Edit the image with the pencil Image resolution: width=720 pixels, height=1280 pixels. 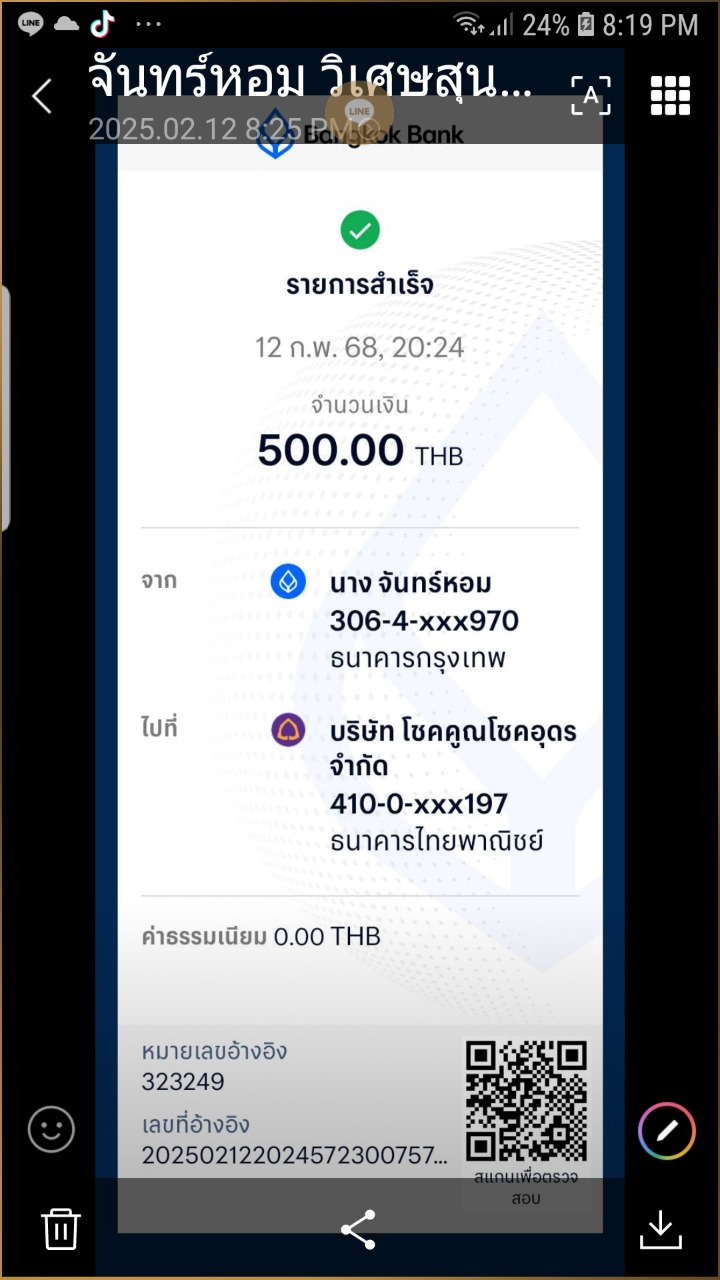666,1131
